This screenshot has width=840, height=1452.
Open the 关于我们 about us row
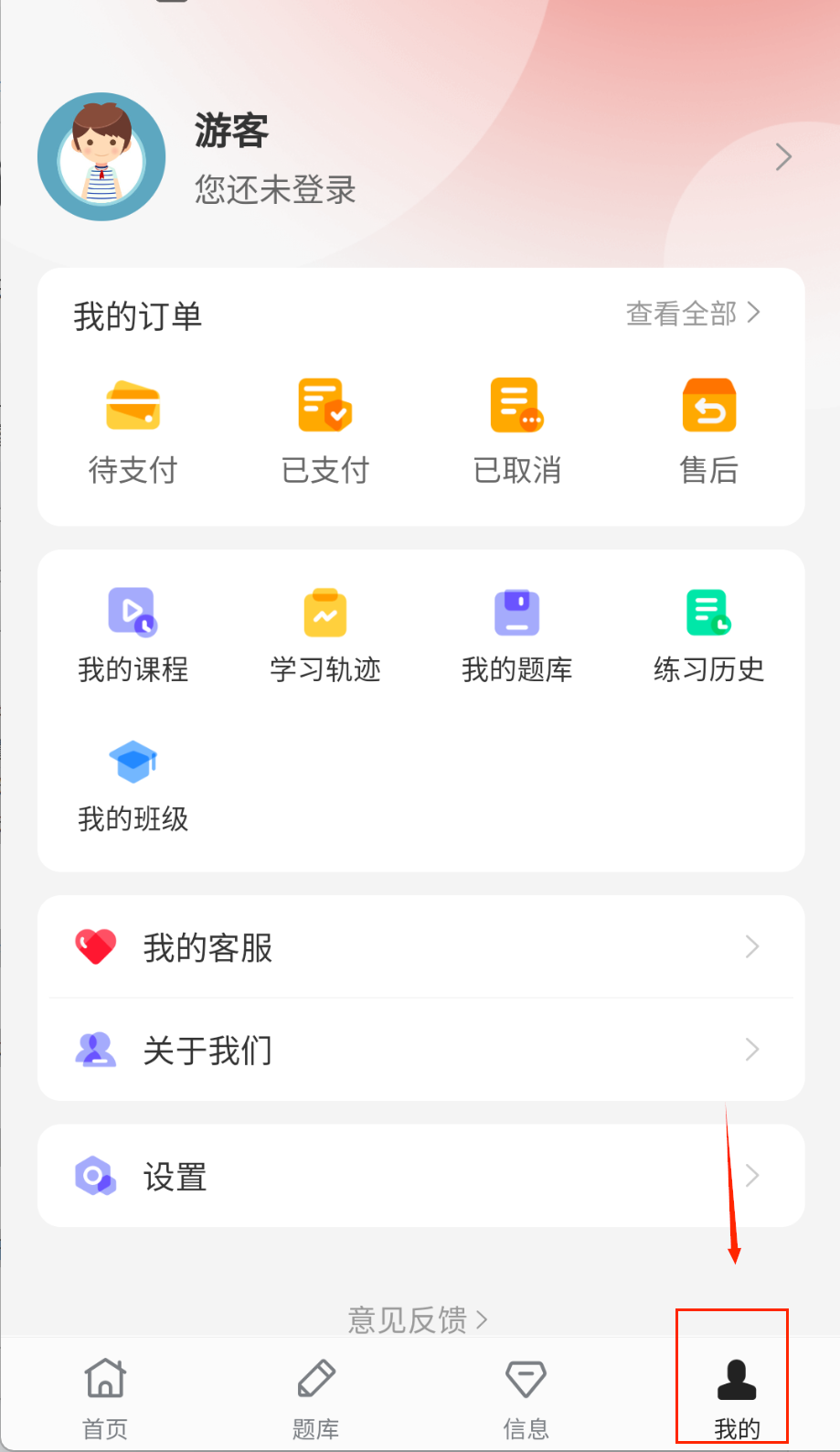coord(420,1050)
